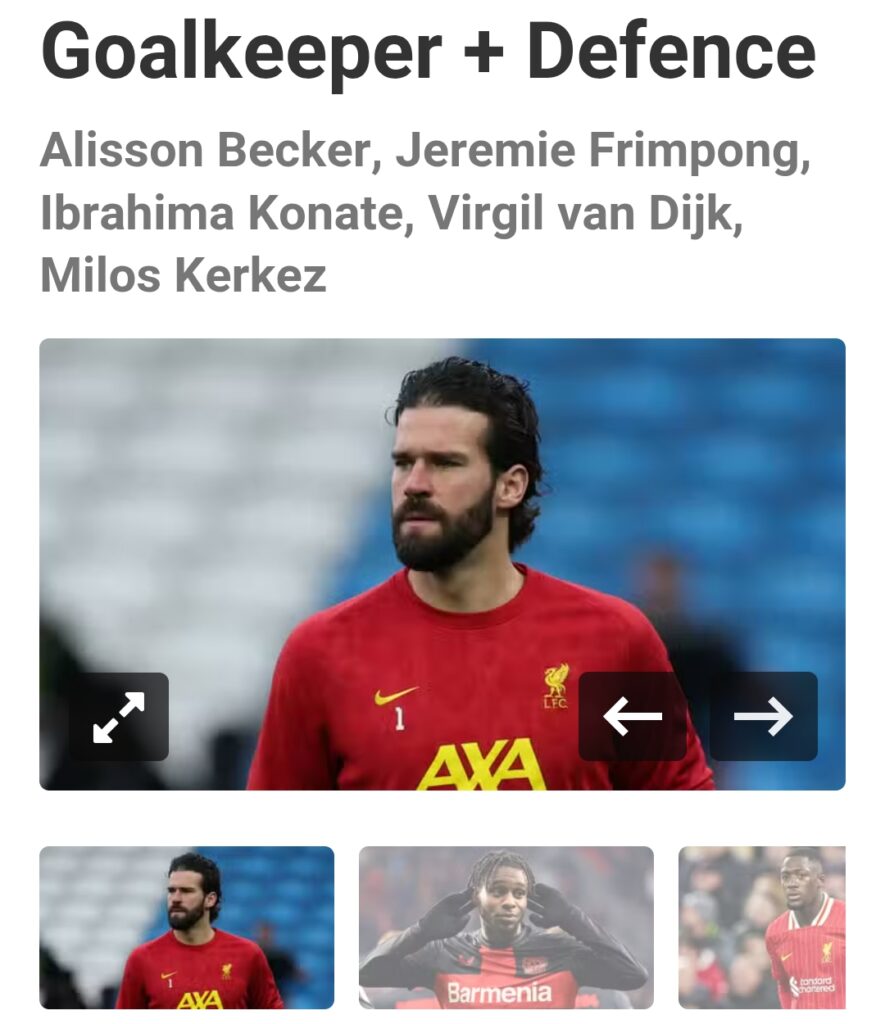
Task: Go to the previous gallery photo
Action: click(x=632, y=717)
